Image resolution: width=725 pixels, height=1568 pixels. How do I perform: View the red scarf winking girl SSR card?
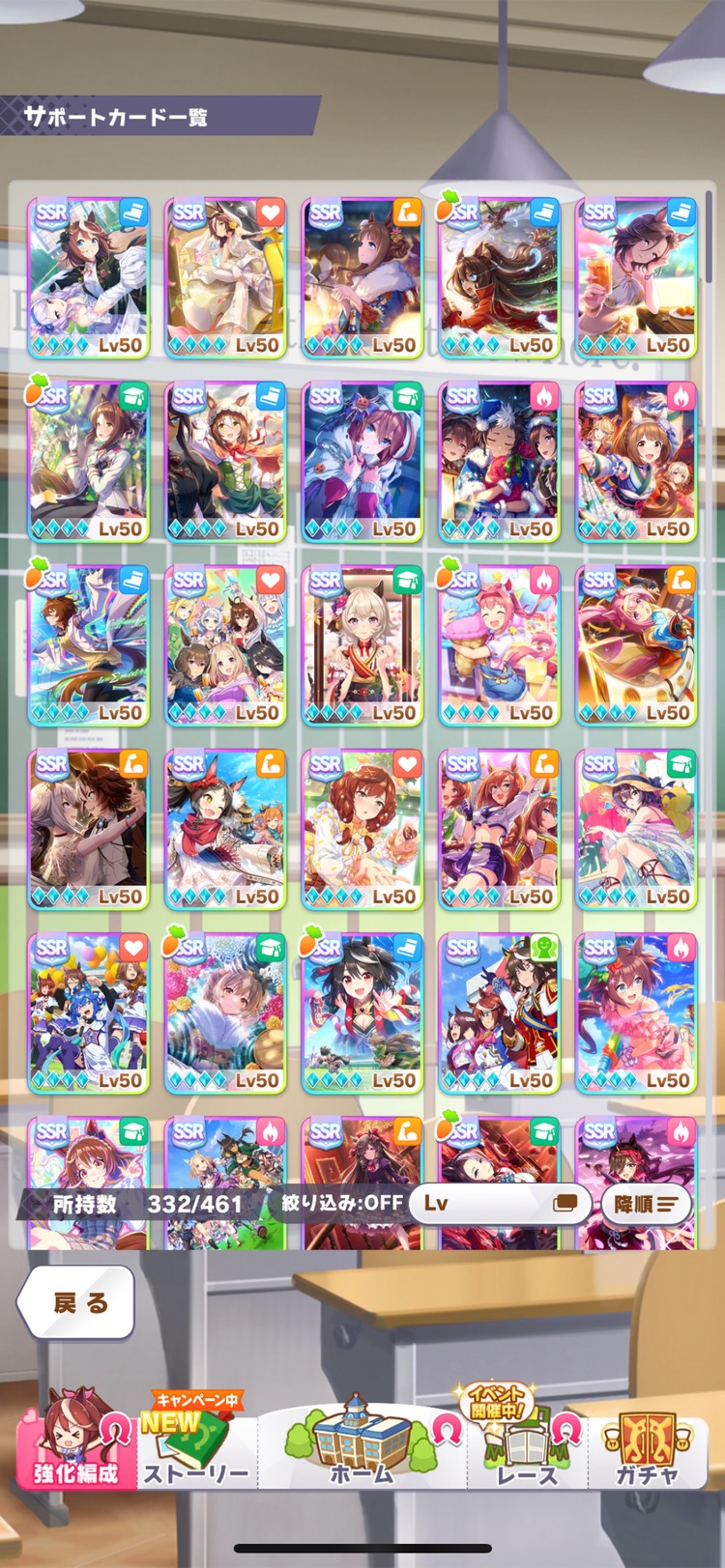click(x=225, y=829)
